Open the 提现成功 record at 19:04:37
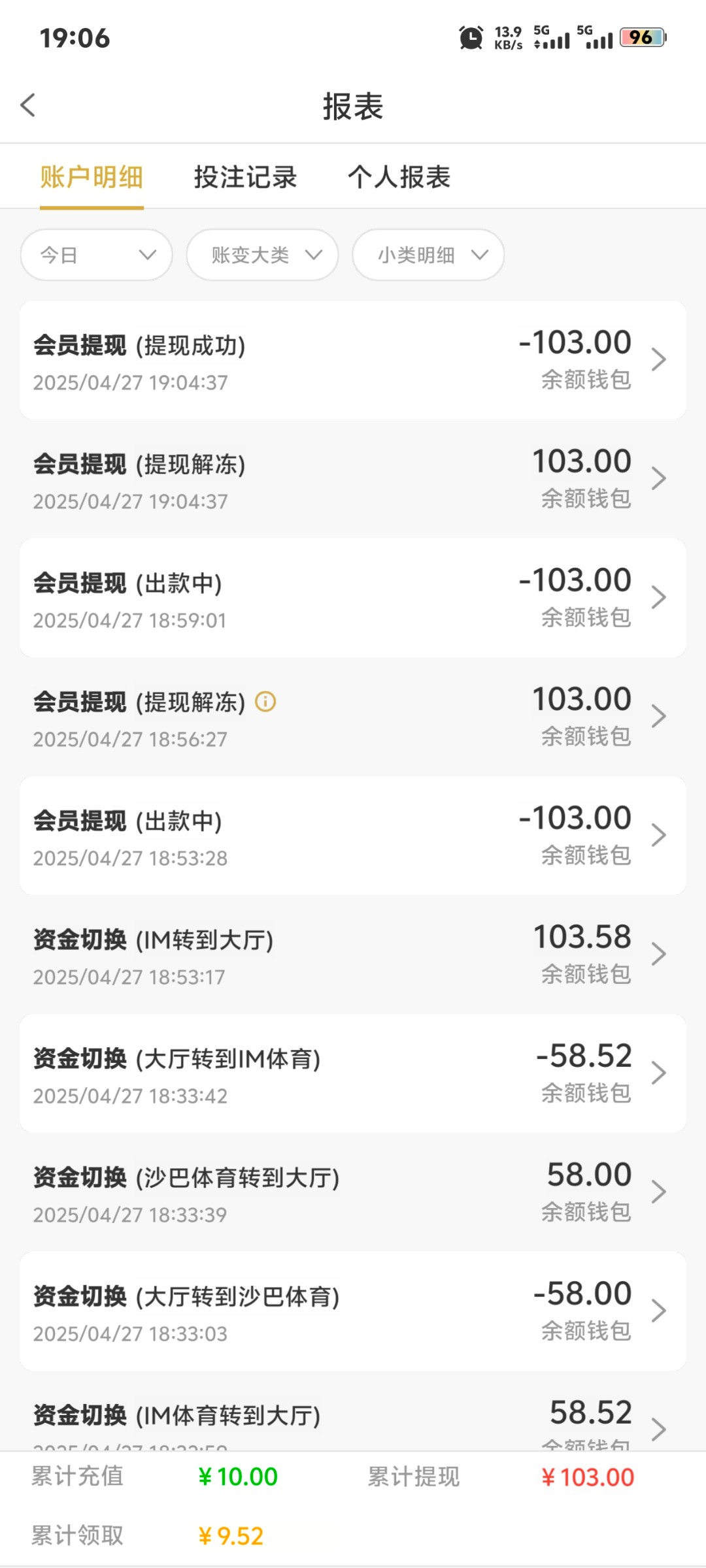 tap(353, 360)
